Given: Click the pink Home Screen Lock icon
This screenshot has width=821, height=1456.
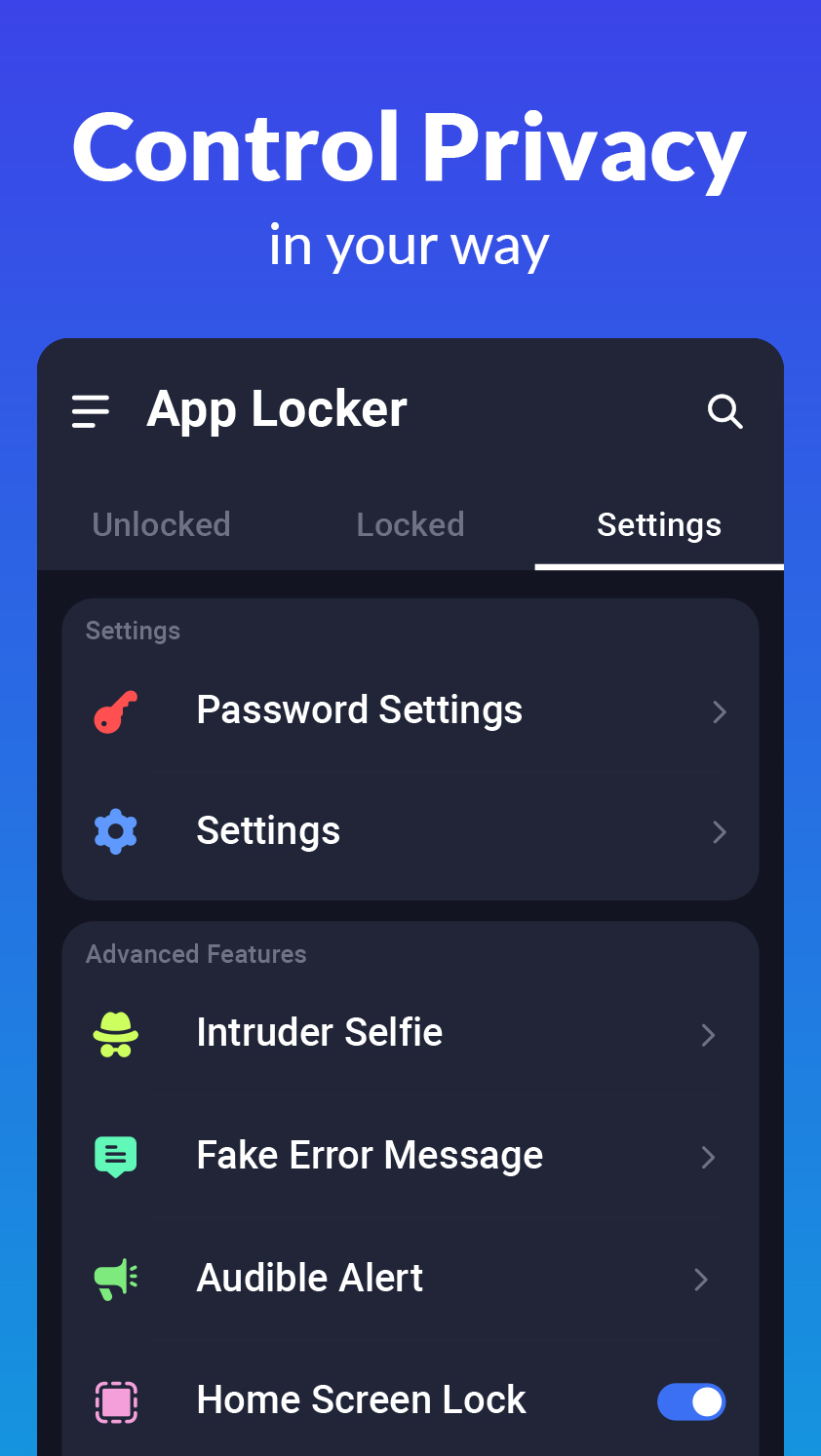Looking at the screenshot, I should tap(116, 1401).
